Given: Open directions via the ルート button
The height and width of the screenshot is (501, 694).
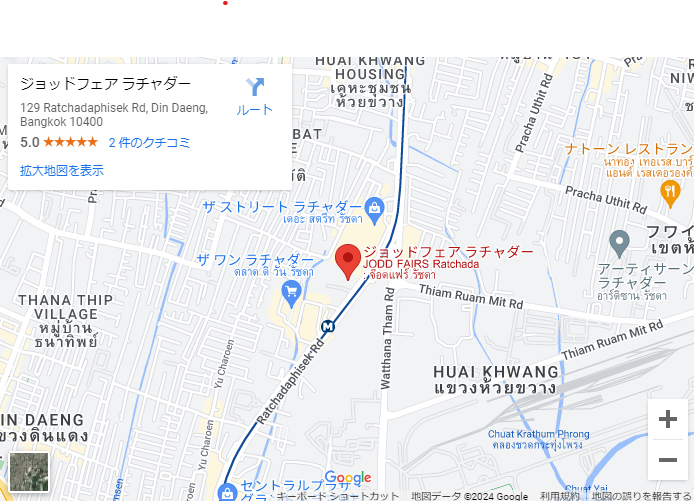Looking at the screenshot, I should [x=254, y=96].
